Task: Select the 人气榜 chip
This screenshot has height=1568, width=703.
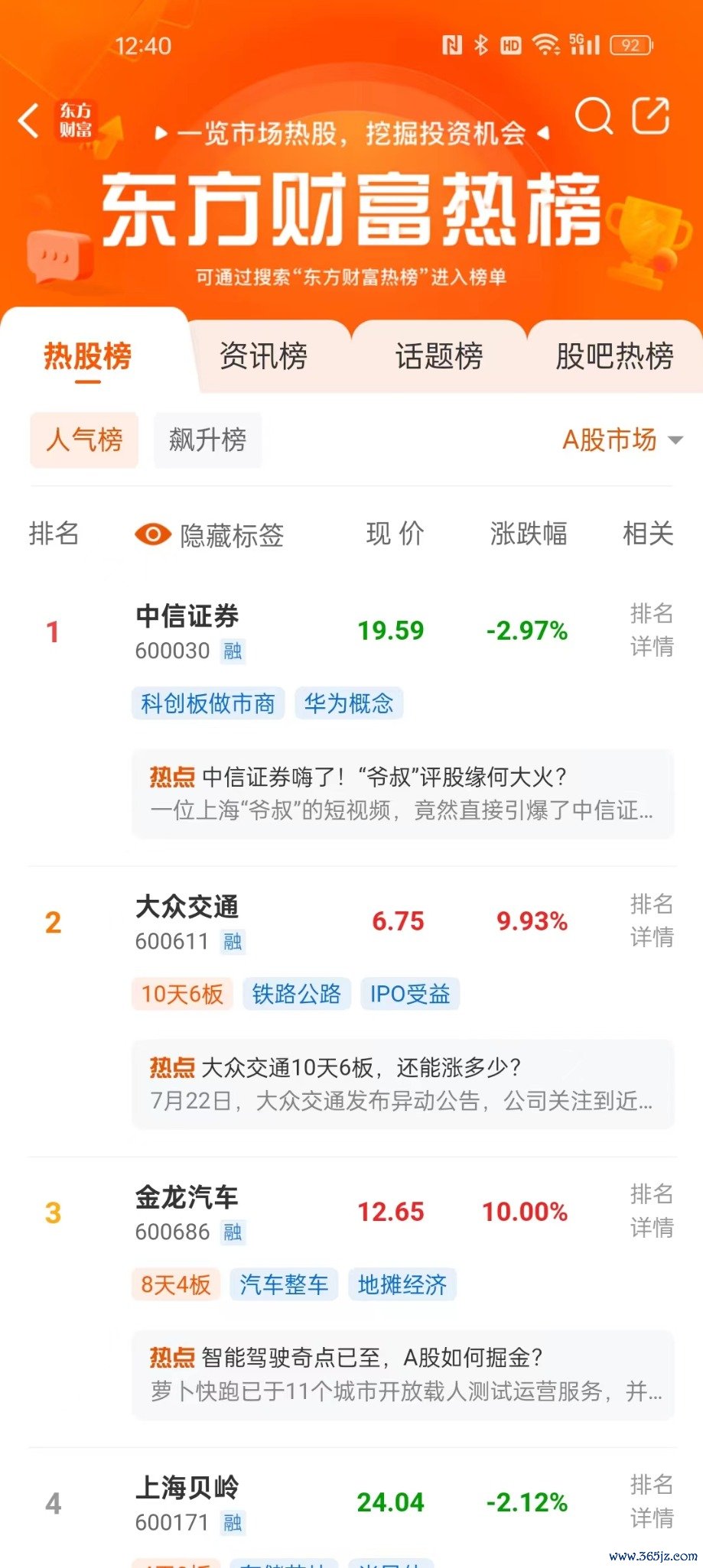Action: click(84, 440)
